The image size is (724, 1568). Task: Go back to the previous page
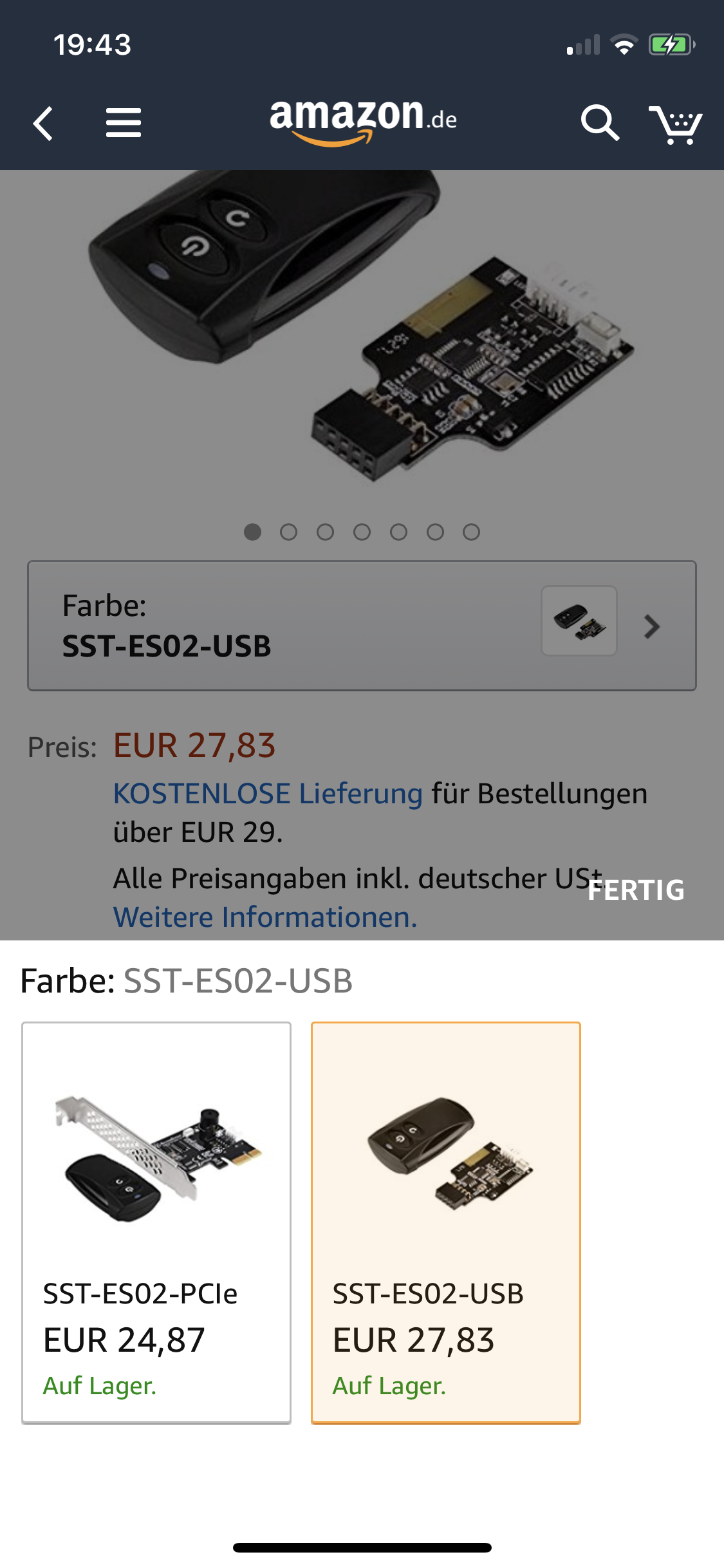tap(43, 123)
